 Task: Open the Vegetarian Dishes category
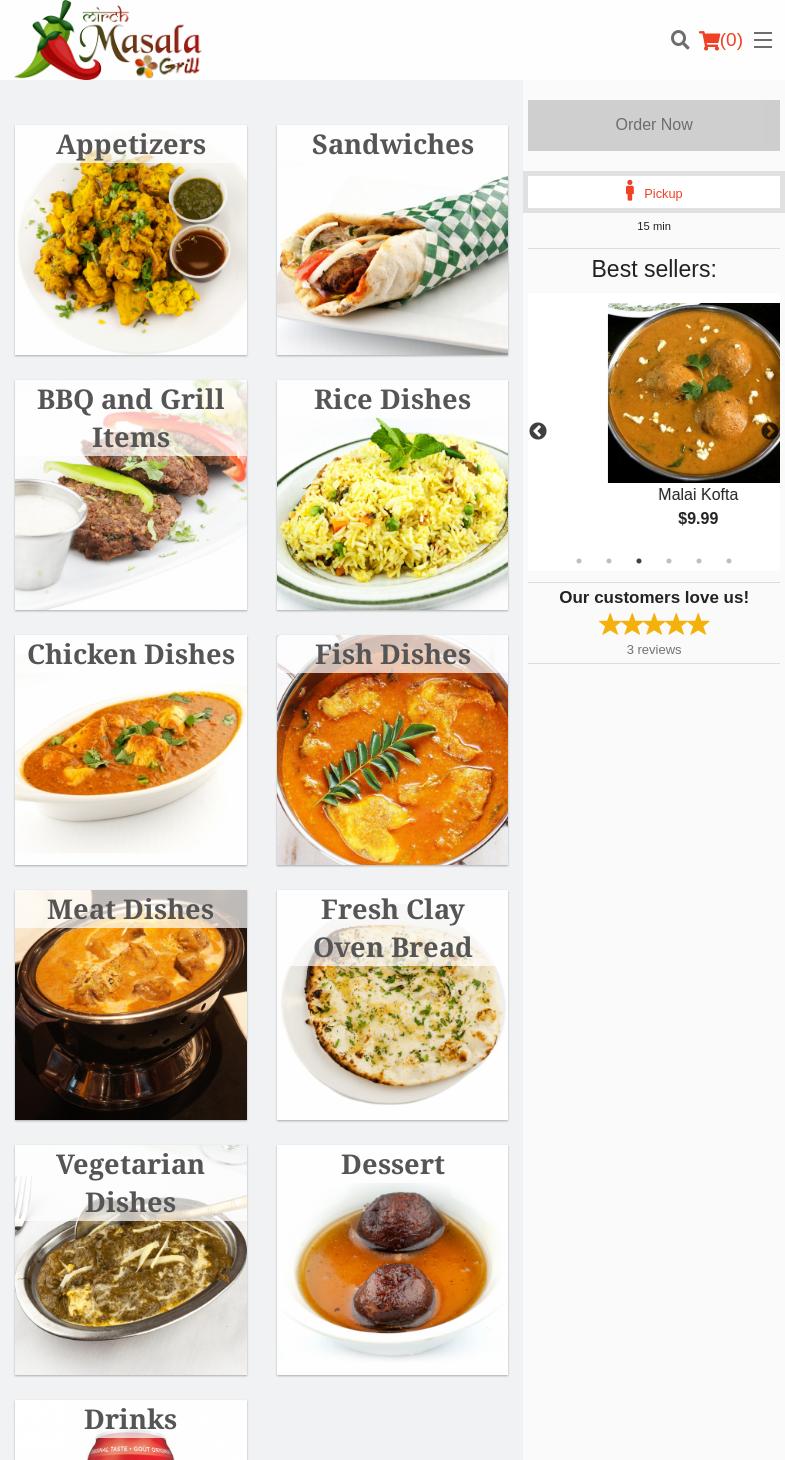click(131, 1260)
